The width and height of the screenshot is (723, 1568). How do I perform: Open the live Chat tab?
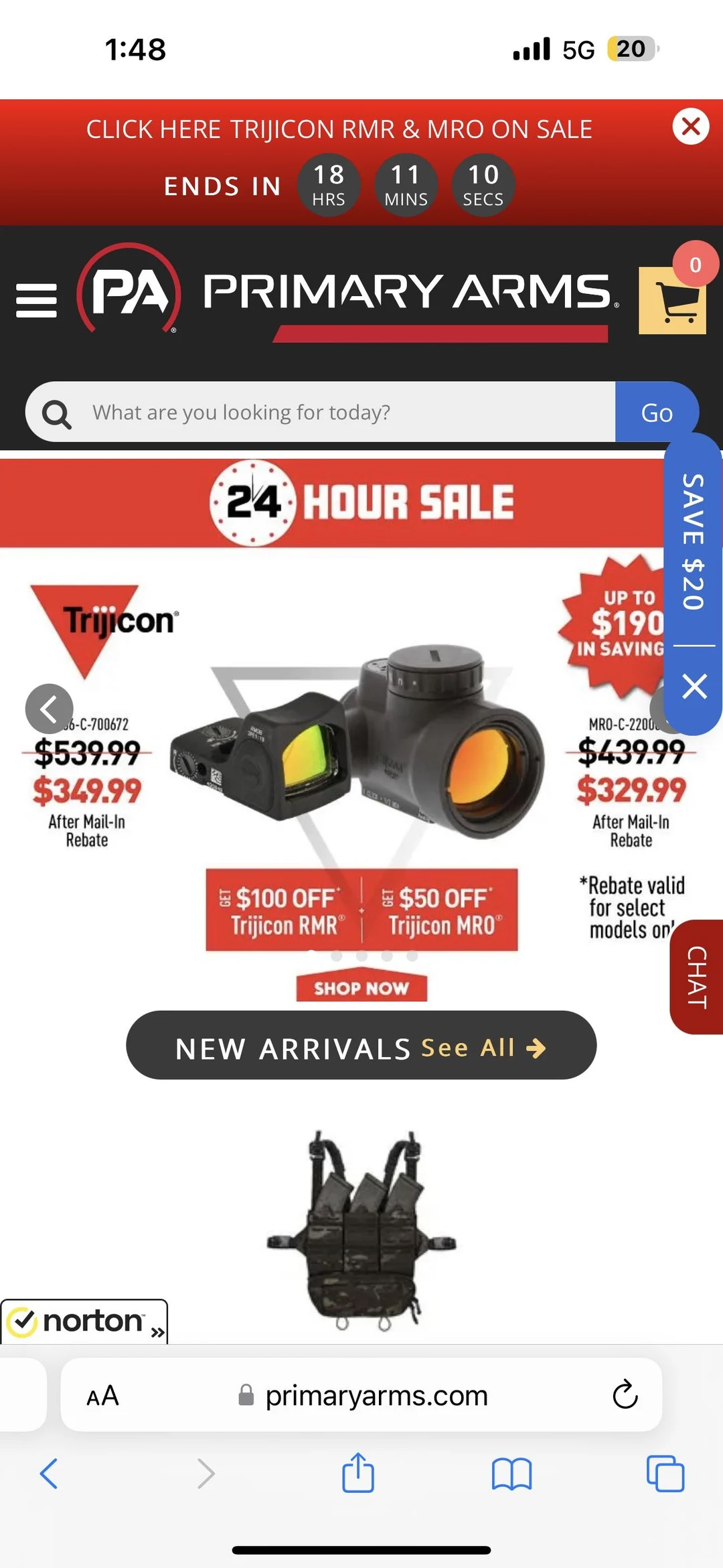coord(698,977)
